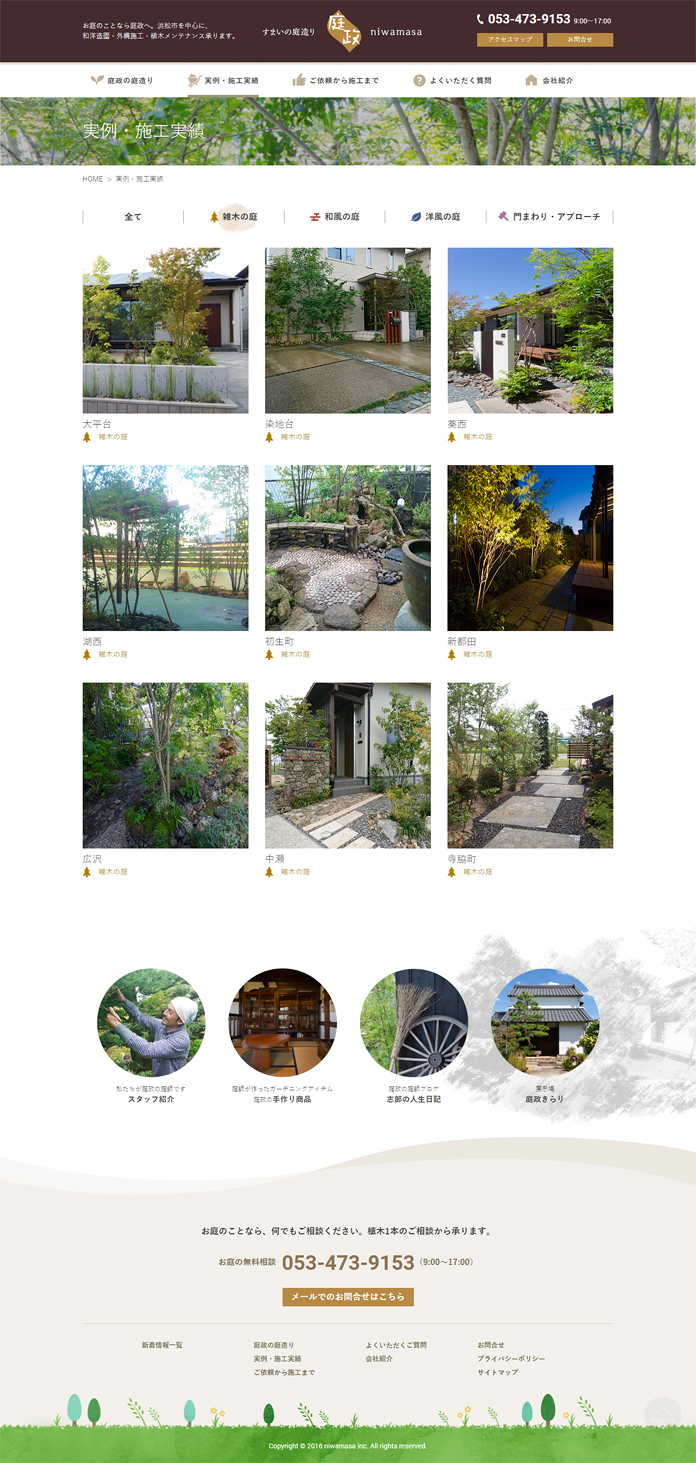Screen dimensions: 696x1463
Task: Tap the back-to-top arrow button
Action: [x=662, y=1414]
